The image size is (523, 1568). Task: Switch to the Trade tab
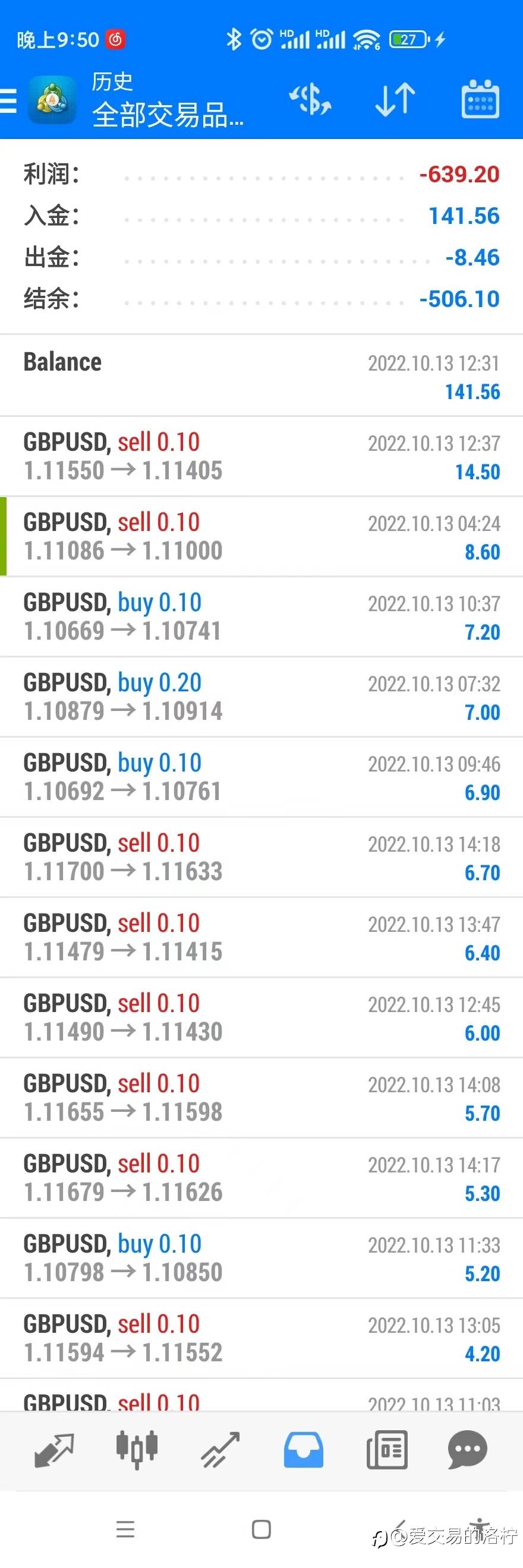(x=220, y=1450)
